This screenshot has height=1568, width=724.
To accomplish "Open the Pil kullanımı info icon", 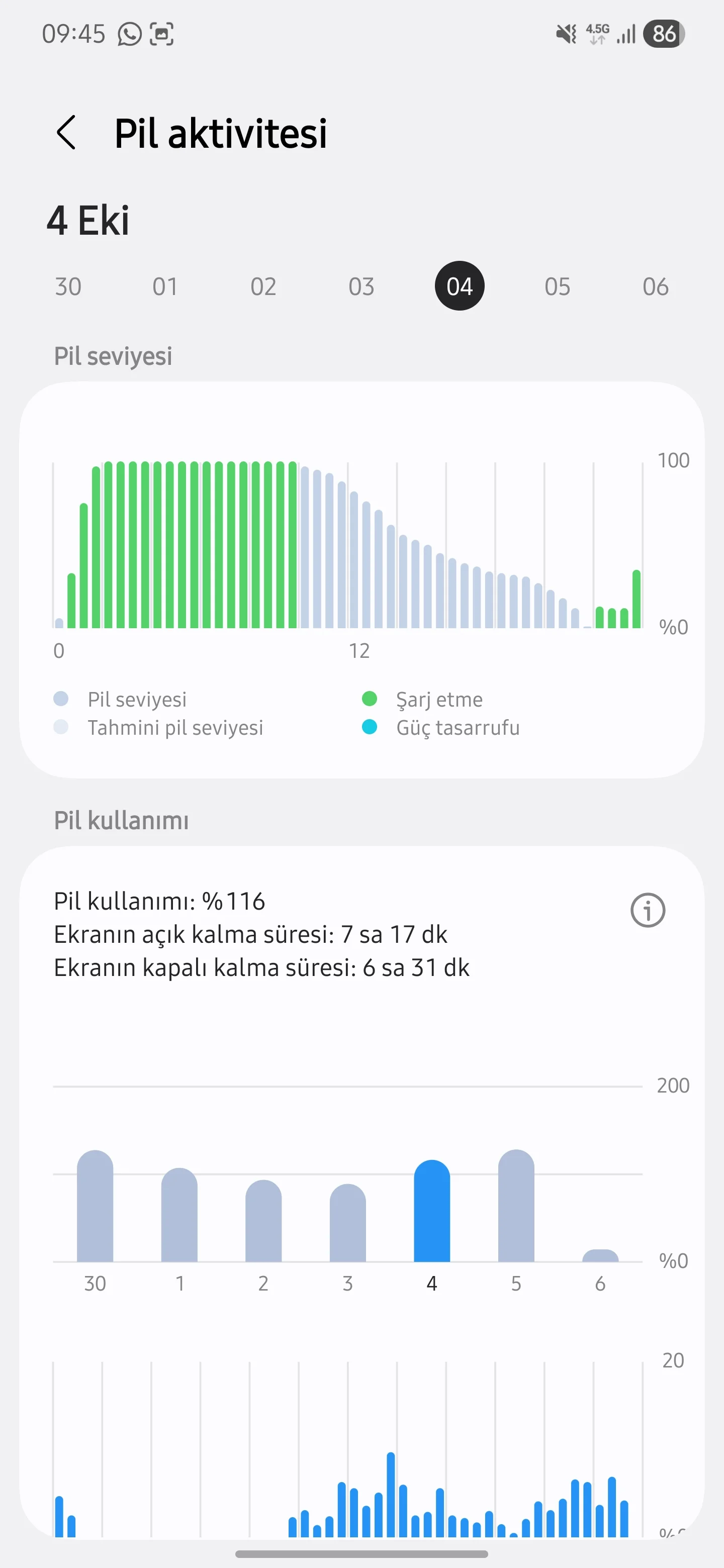I will (647, 911).
